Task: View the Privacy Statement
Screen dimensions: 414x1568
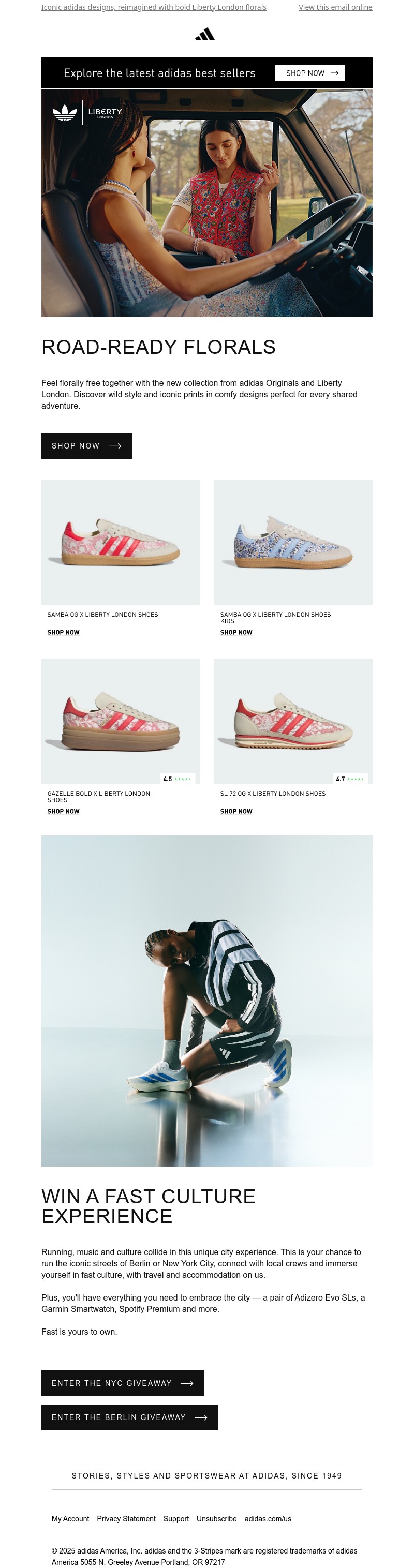Action: pos(126,1519)
